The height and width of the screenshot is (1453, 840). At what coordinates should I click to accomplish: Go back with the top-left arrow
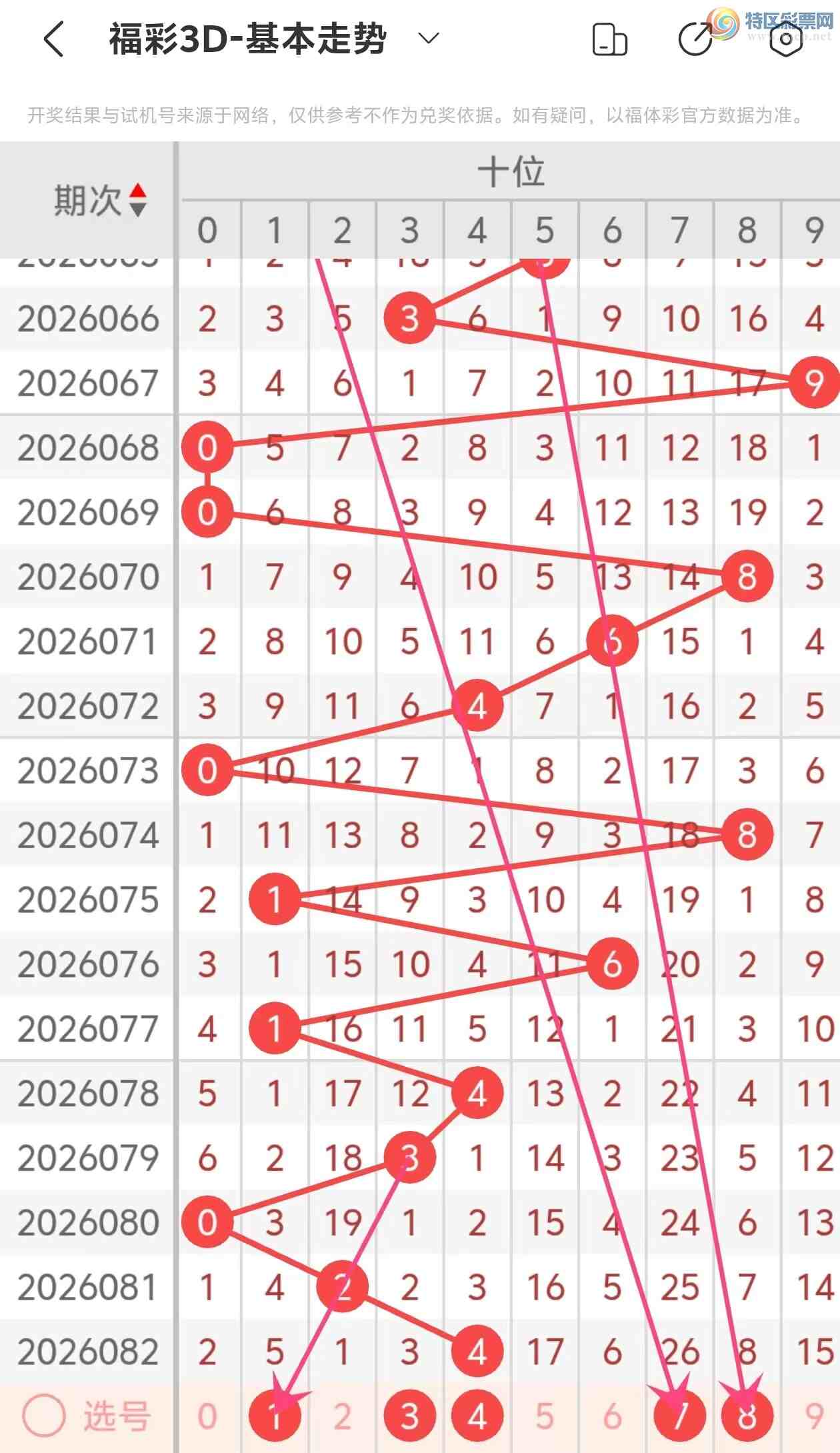coord(53,39)
